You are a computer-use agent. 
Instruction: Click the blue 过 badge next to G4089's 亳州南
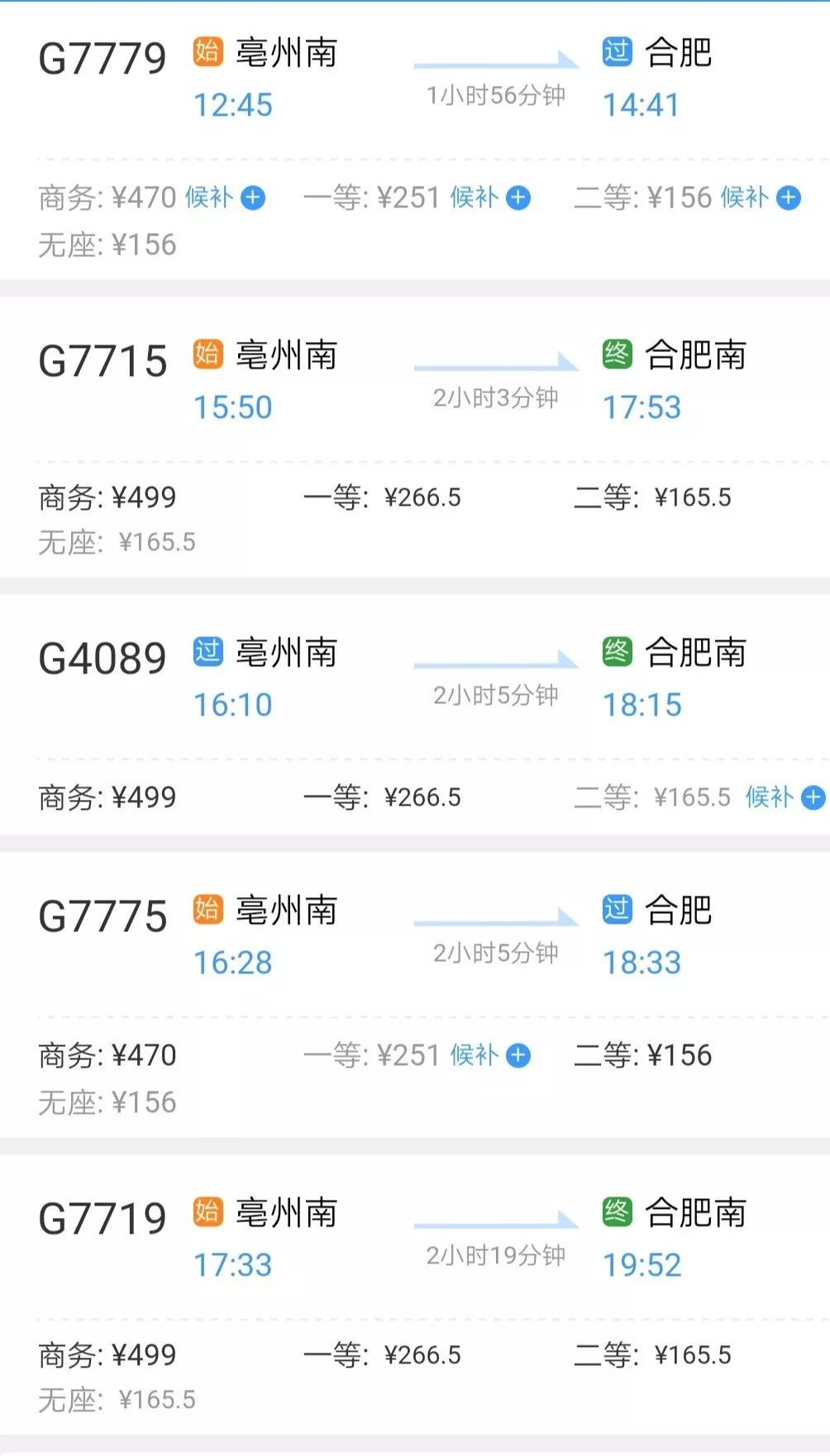click(x=208, y=653)
